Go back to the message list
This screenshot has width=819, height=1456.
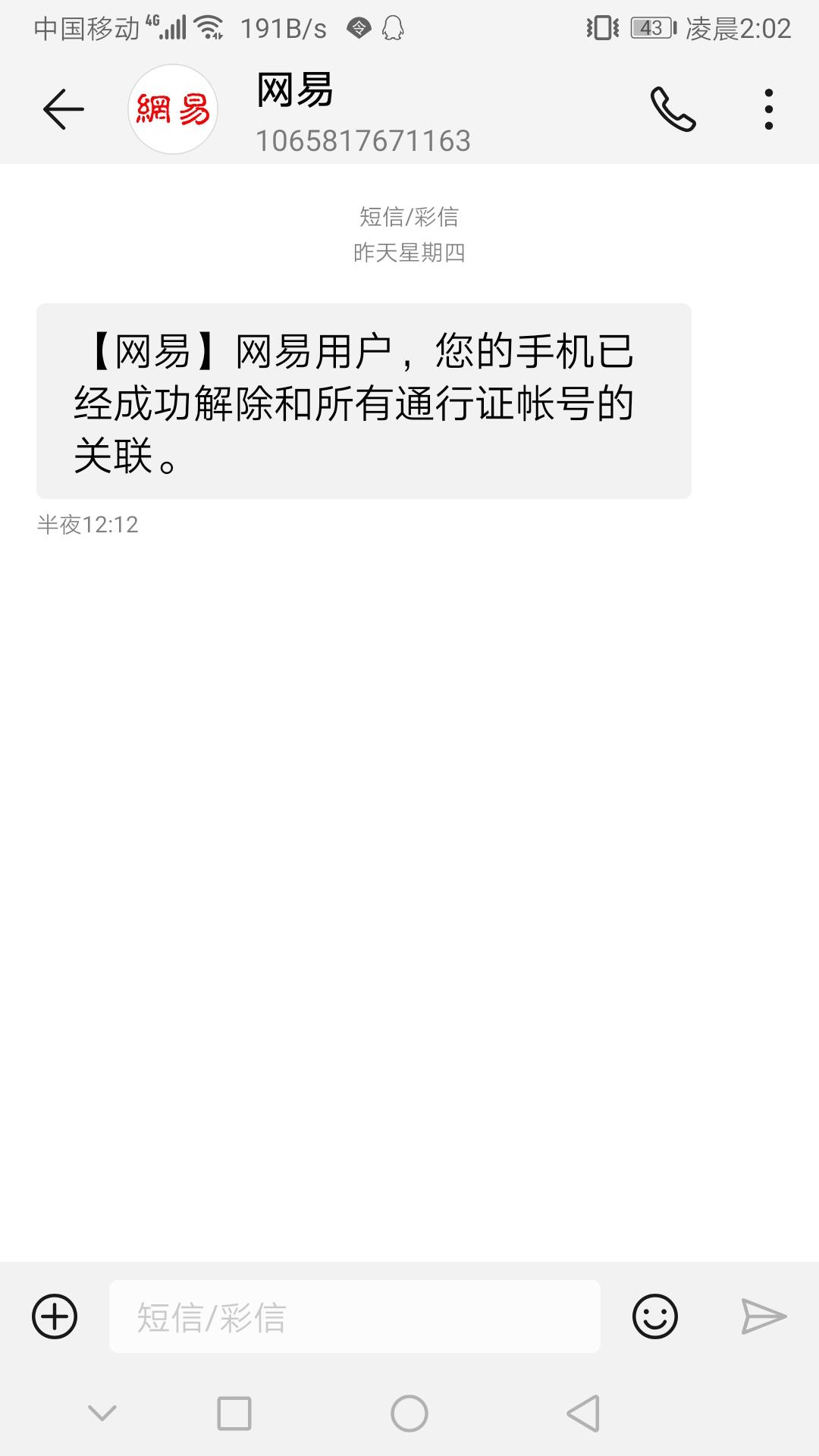(64, 109)
